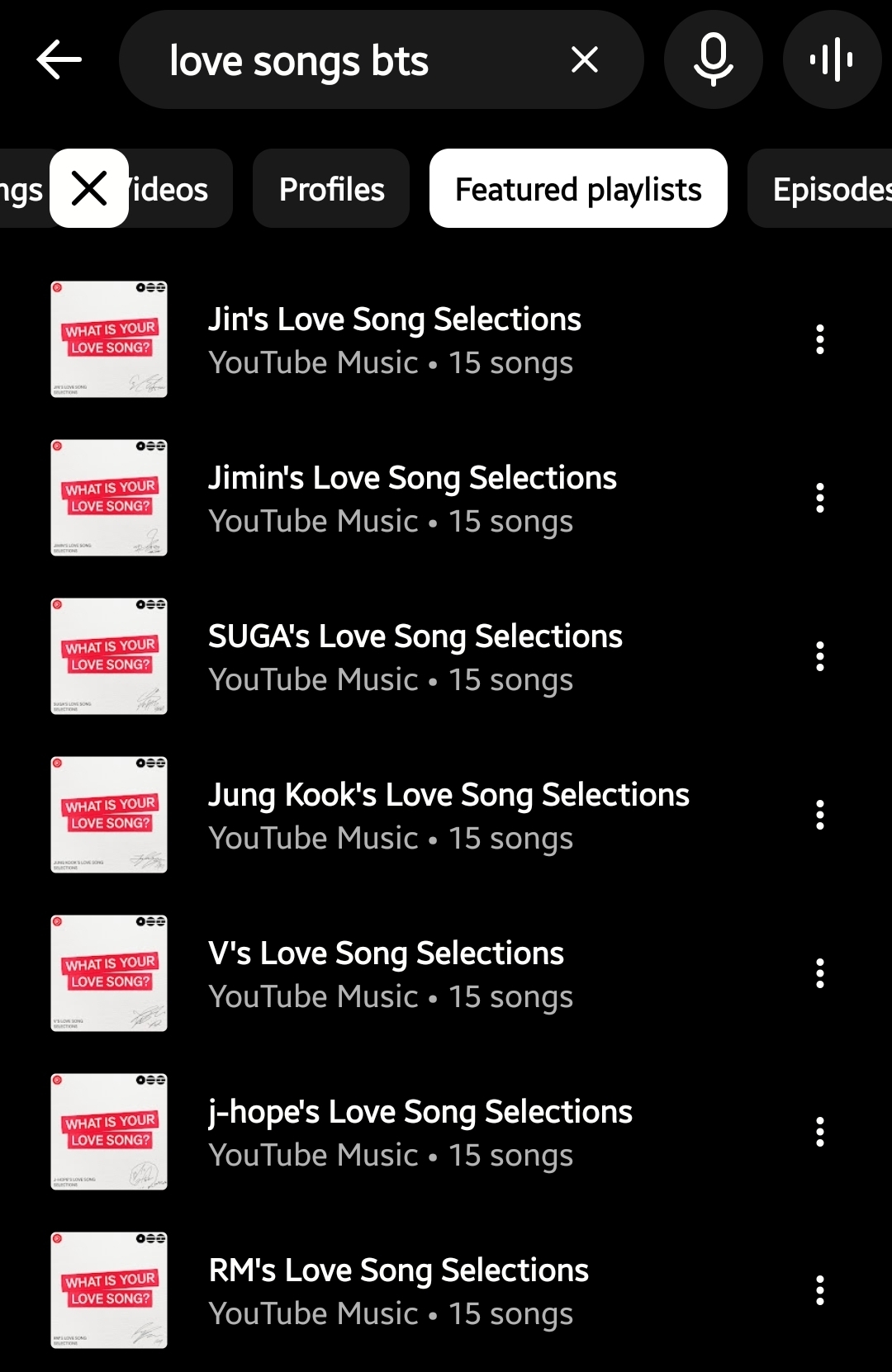Filter results by Profiles
The width and height of the screenshot is (892, 1372).
pos(331,189)
